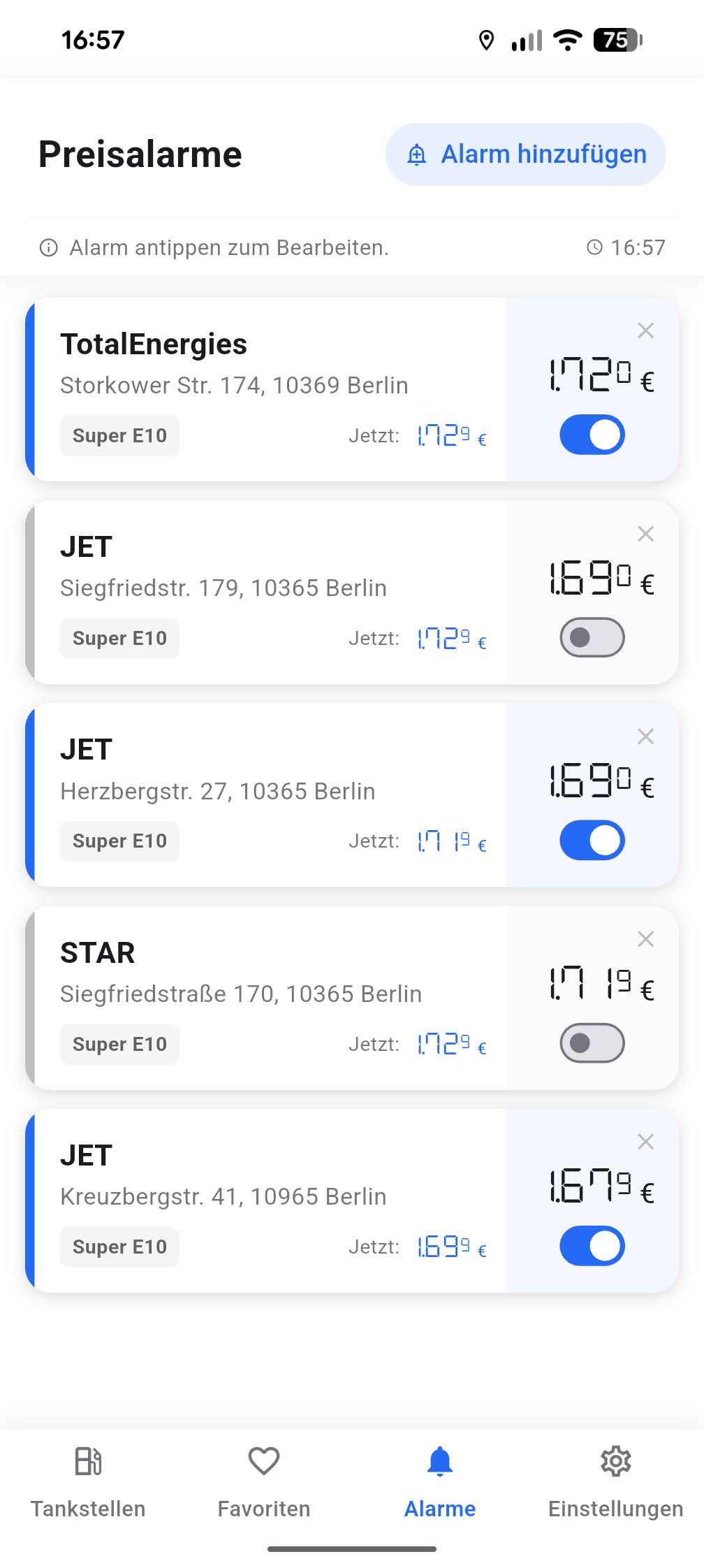
Task: Open the Tankstellen fuel pump icon
Action: pyautogui.click(x=87, y=1460)
